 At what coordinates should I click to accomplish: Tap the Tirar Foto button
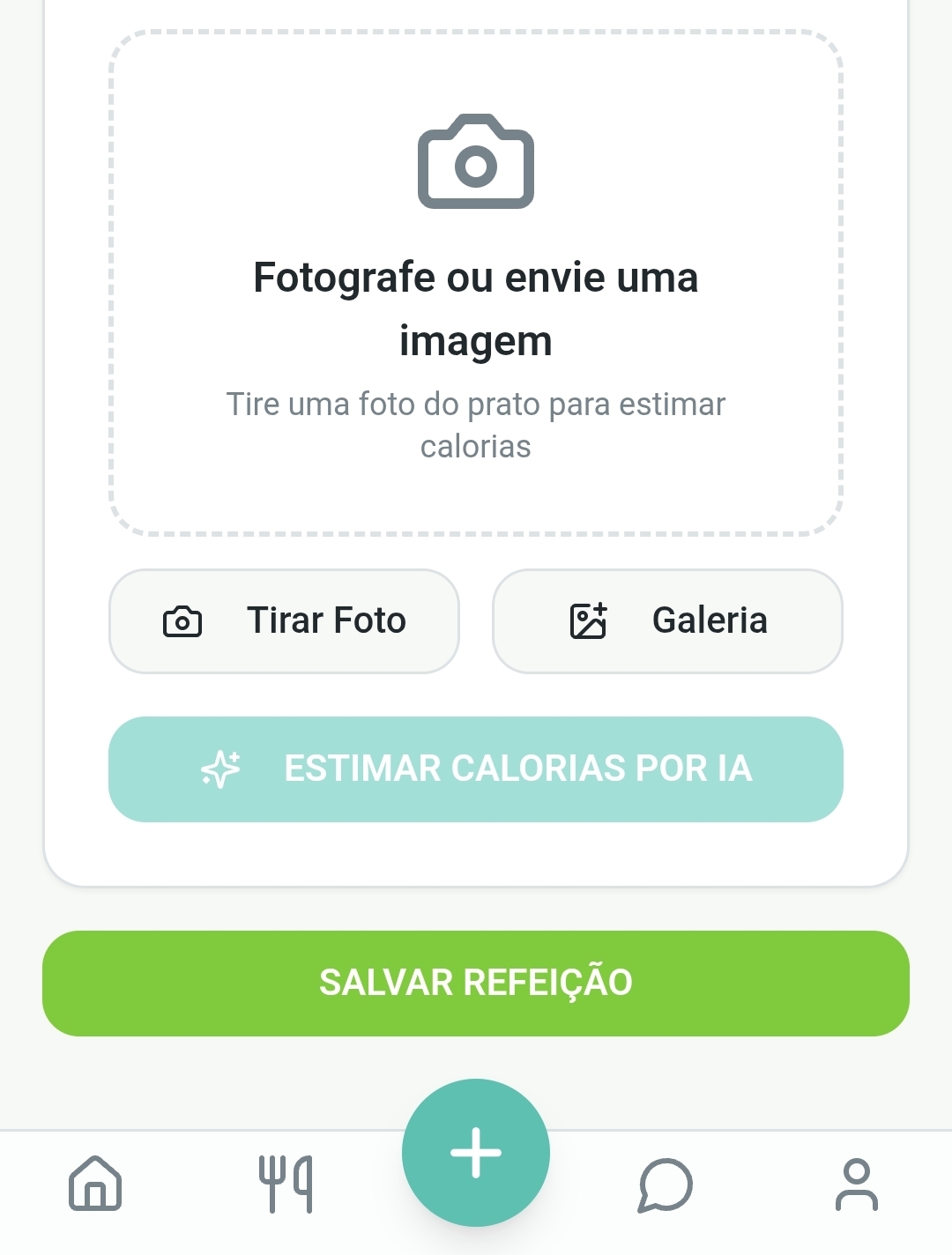point(284,621)
